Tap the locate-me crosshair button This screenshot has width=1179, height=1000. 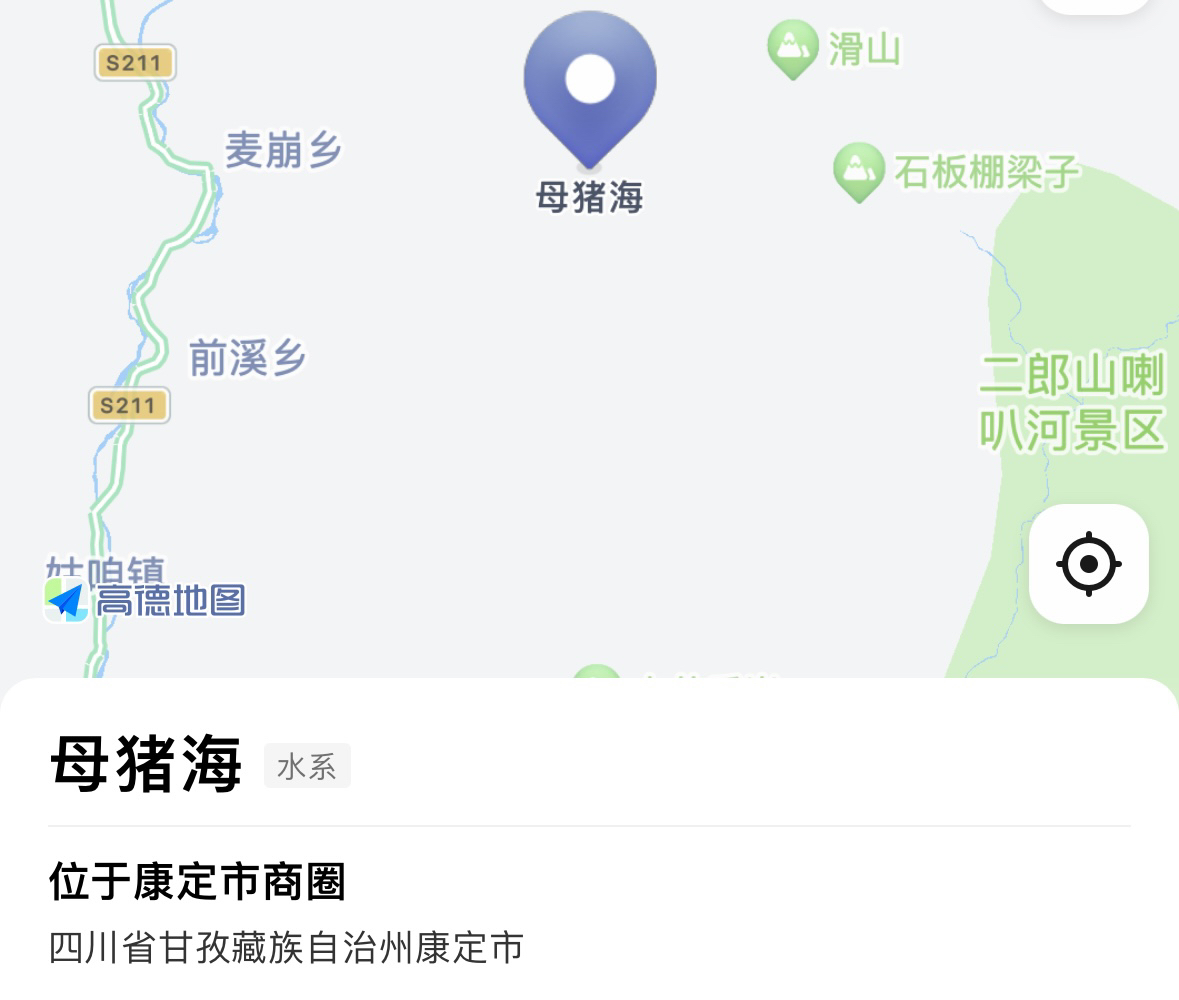coord(1088,564)
